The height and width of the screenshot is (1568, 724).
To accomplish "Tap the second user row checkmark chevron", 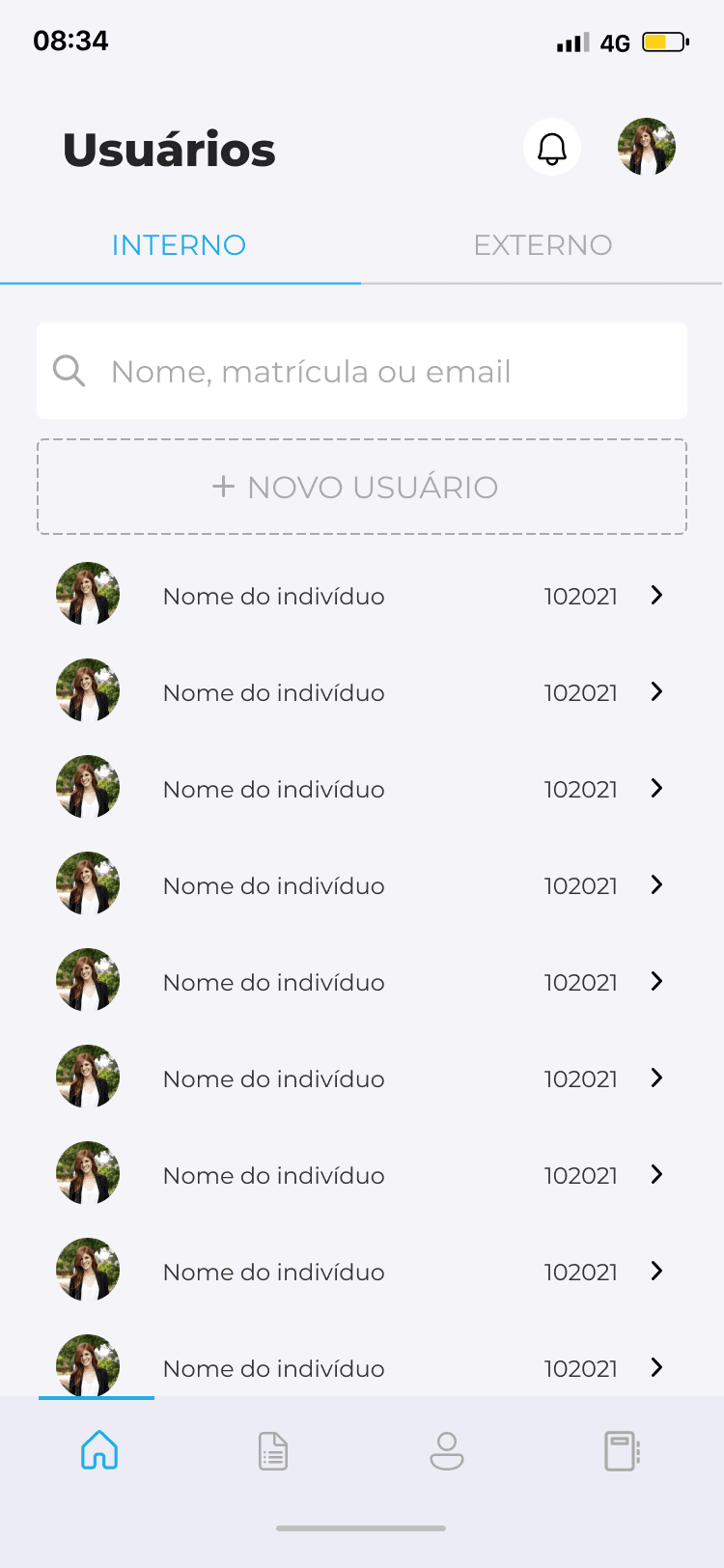I will (x=657, y=692).
